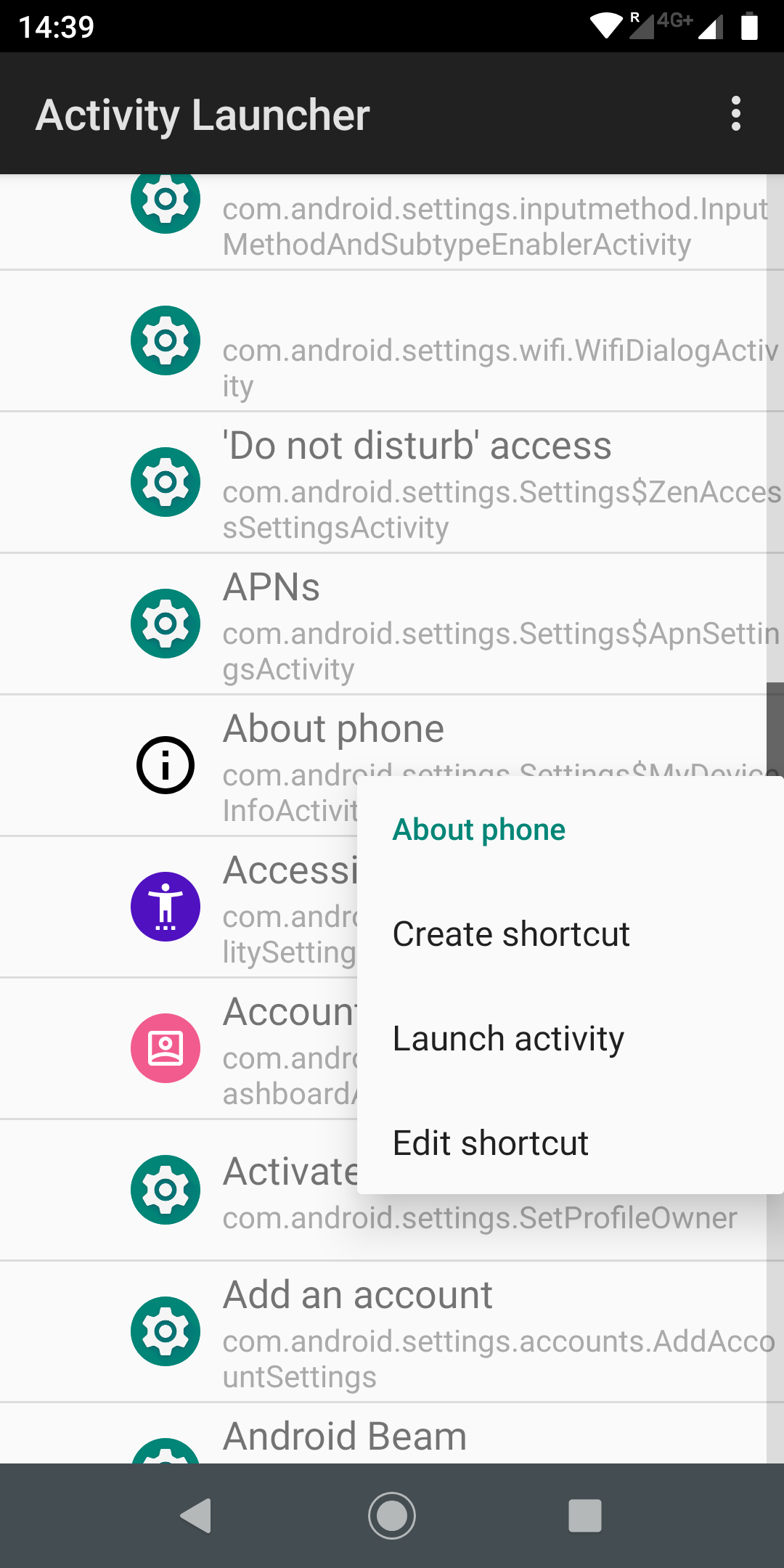784x1568 pixels.
Task: Select Edit shortcut option
Action: tap(491, 1143)
